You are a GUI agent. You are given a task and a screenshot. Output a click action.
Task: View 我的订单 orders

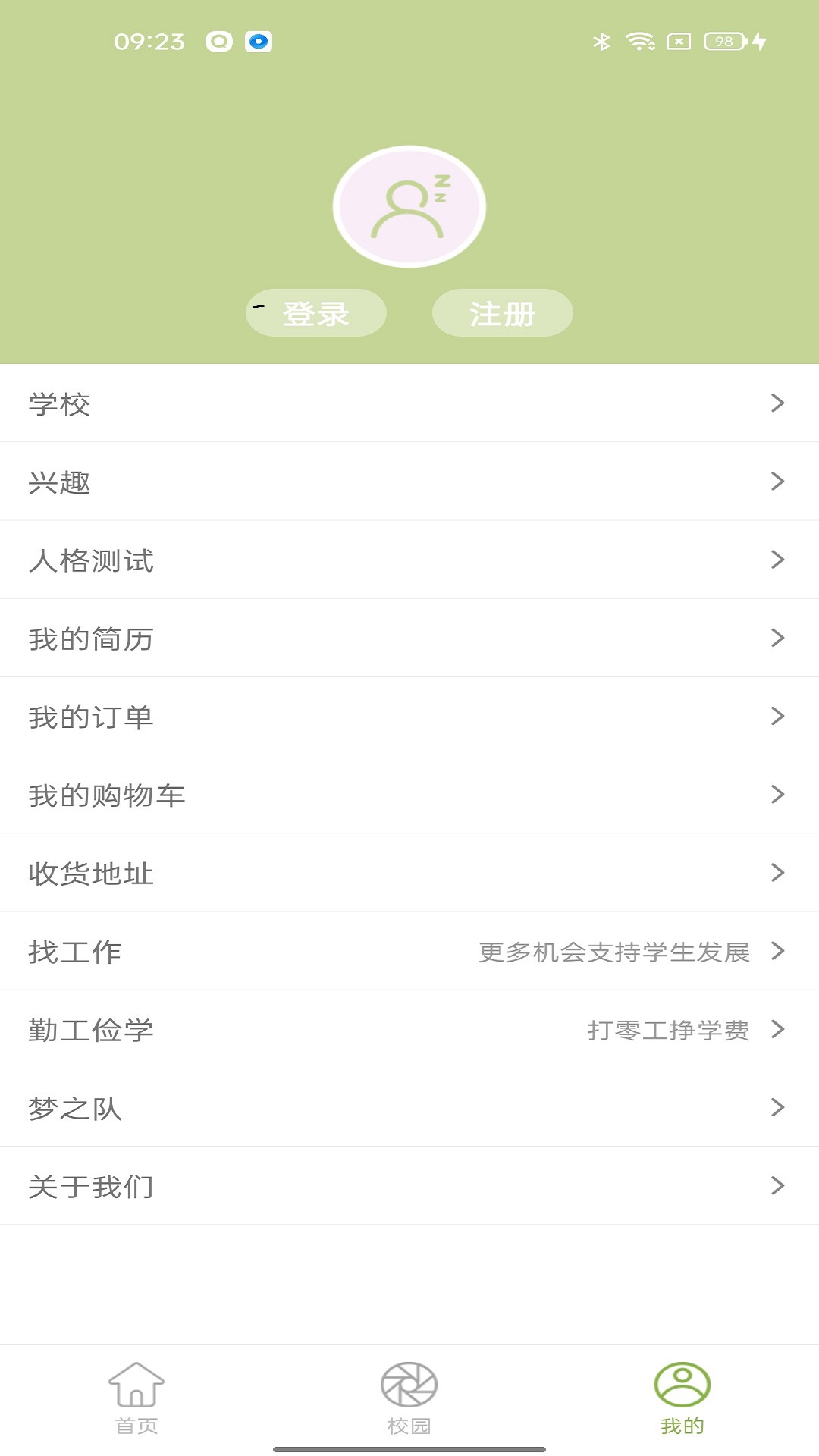[x=409, y=717]
